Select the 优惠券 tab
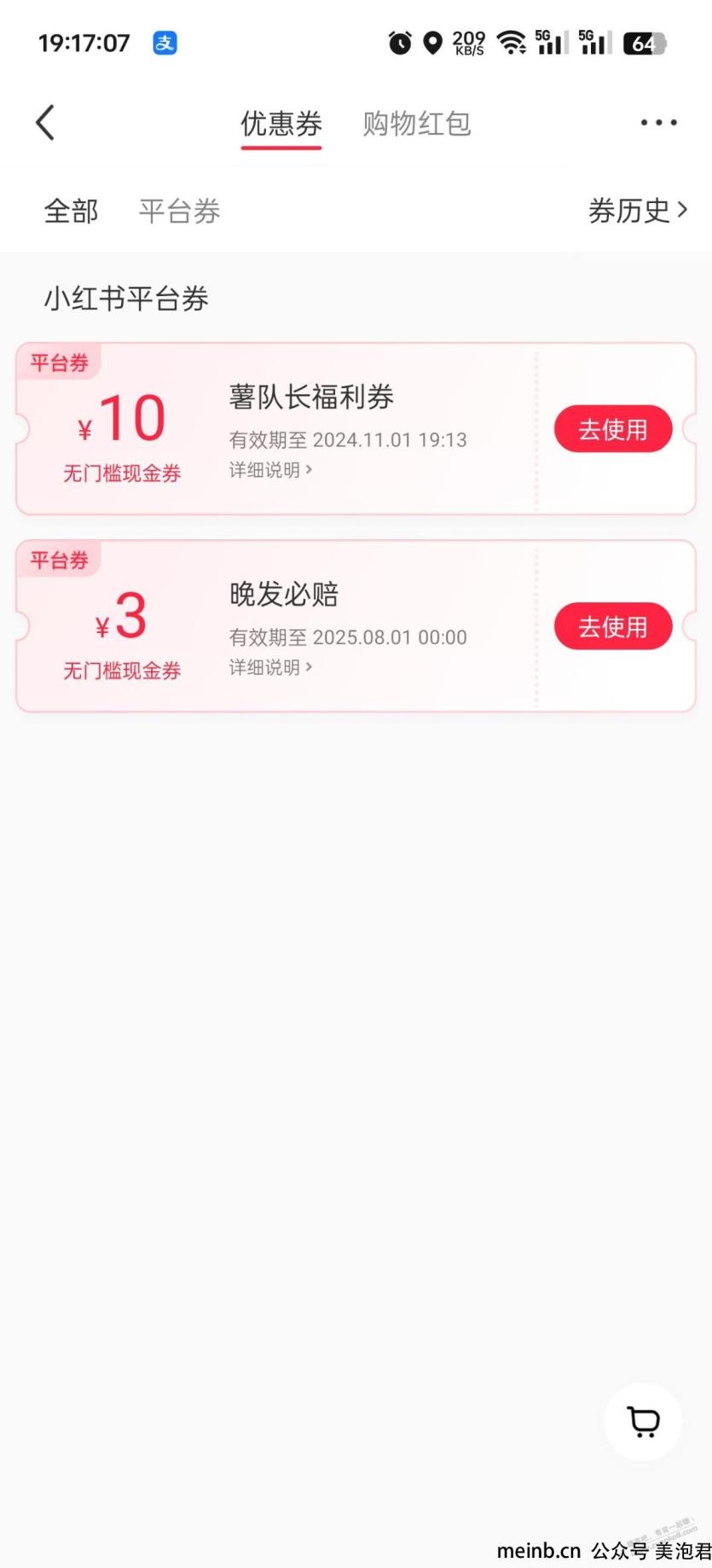The image size is (712, 1568). point(281,124)
